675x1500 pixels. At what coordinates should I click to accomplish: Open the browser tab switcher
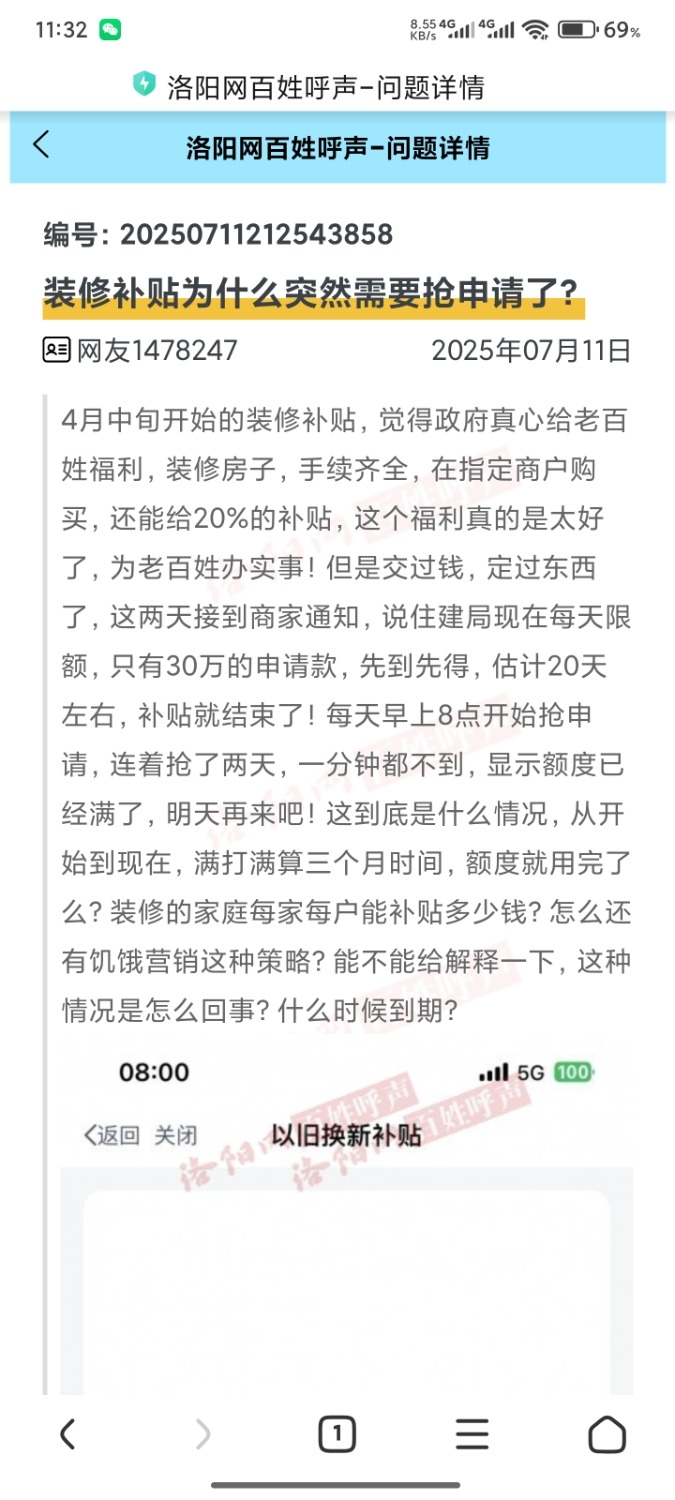pyautogui.click(x=337, y=1435)
